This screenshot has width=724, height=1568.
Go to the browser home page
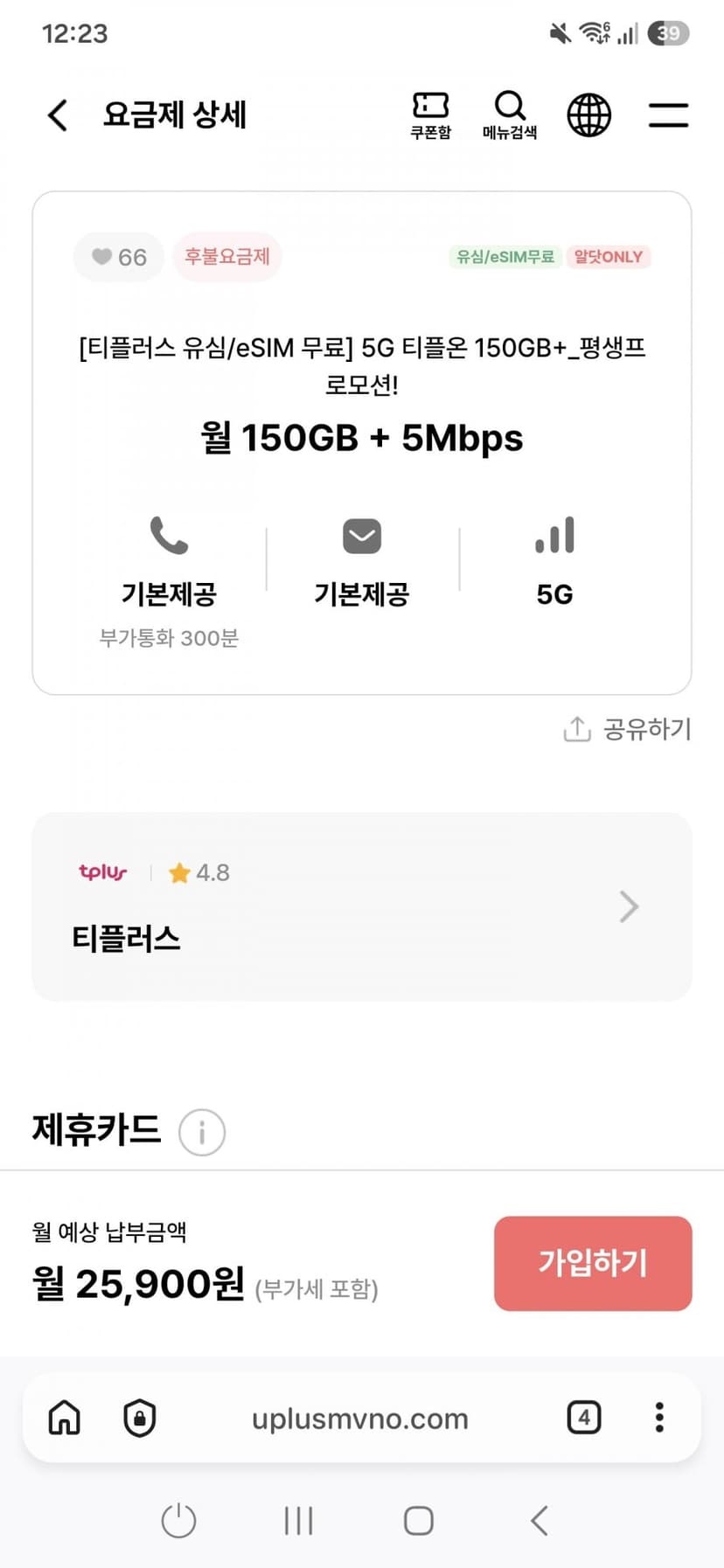pyautogui.click(x=65, y=1417)
